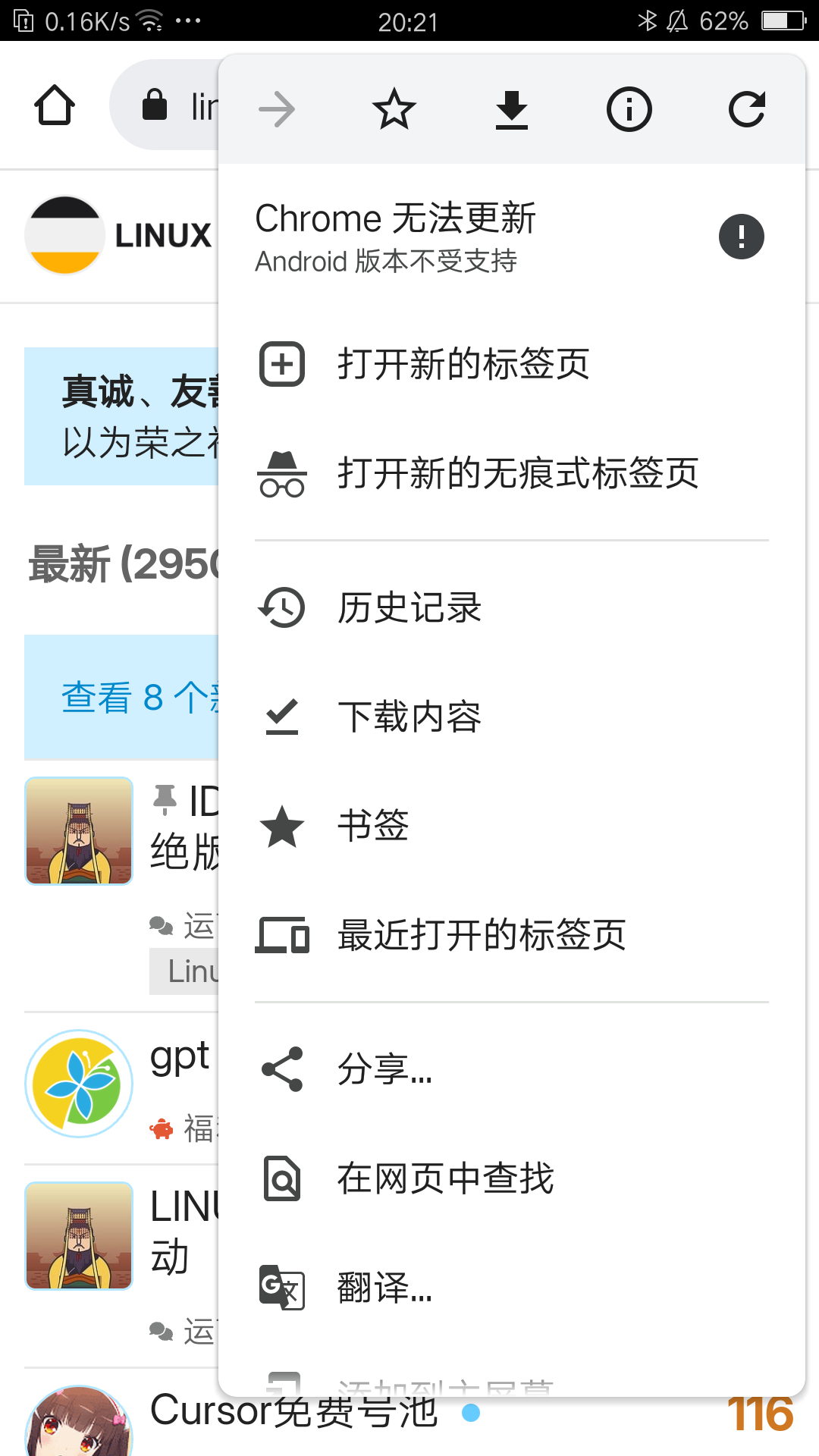This screenshot has width=819, height=1456.
Task: Open 历史记录
Action: click(x=512, y=607)
